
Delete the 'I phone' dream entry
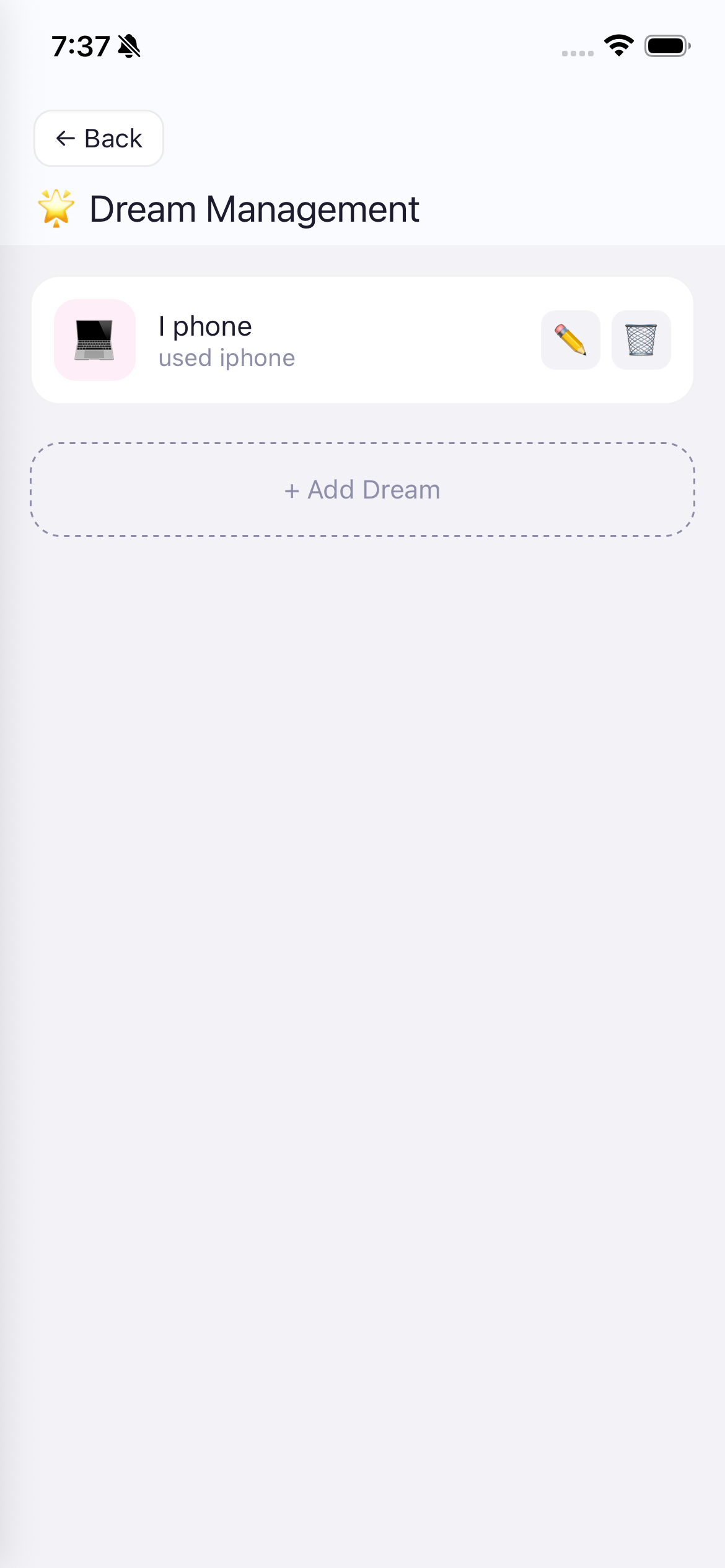coord(641,340)
